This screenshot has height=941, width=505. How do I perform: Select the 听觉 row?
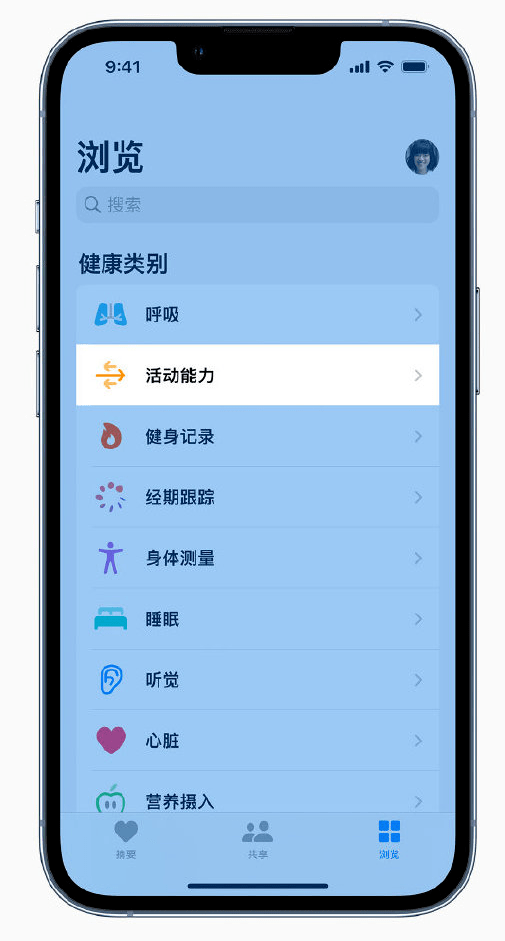(258, 680)
